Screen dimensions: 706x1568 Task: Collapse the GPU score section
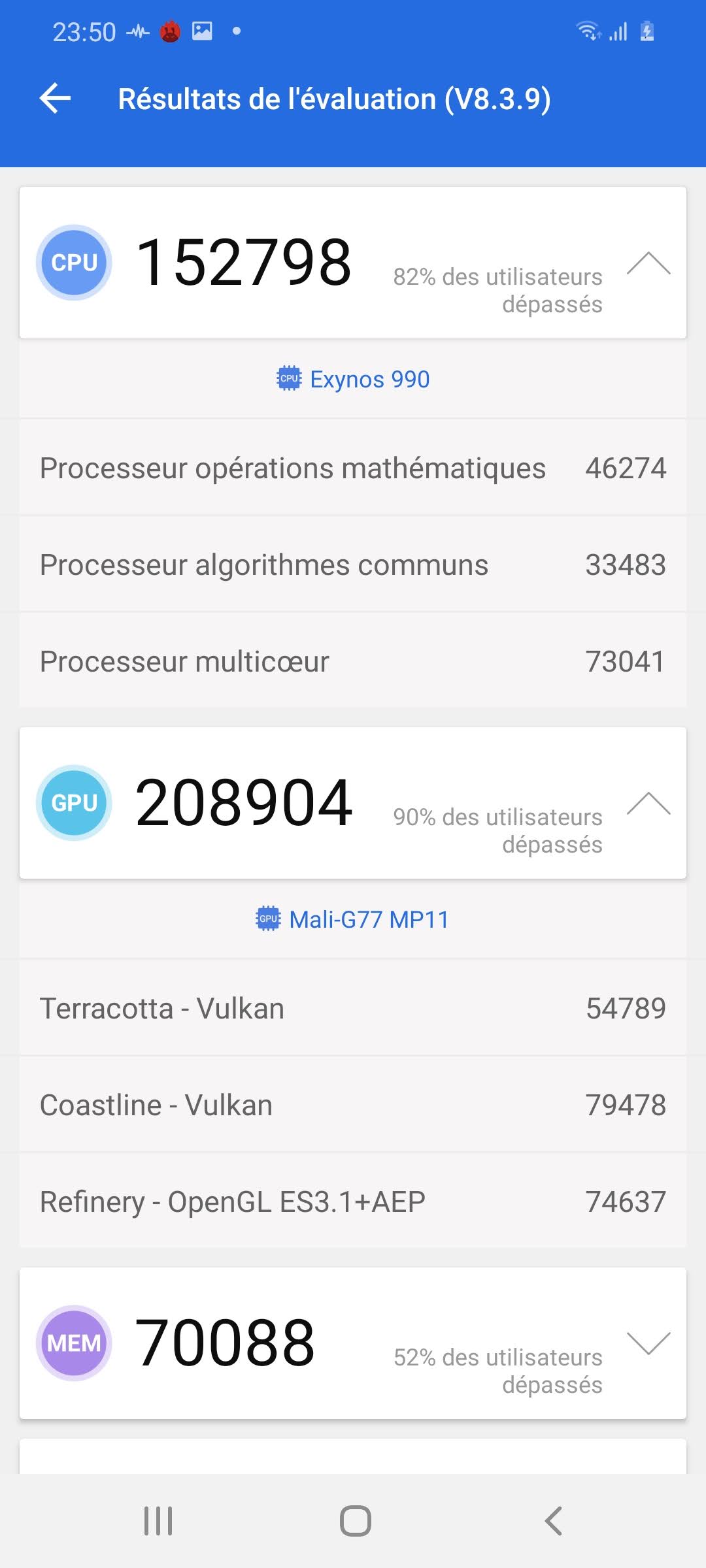tap(648, 804)
